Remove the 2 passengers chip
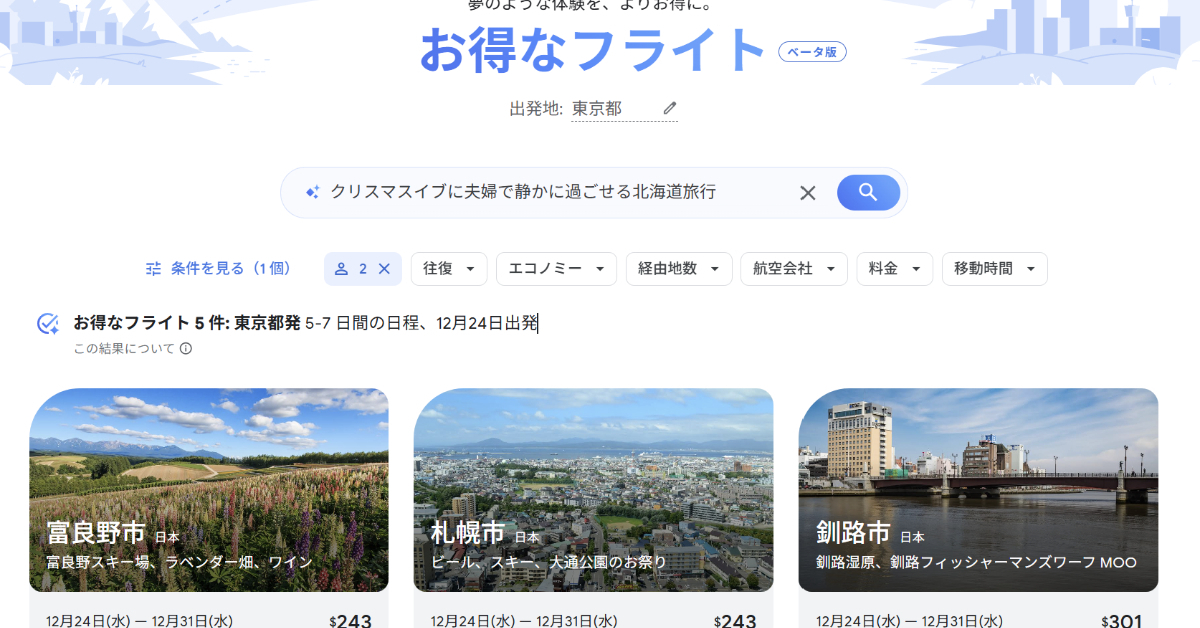Screen dimensions: 1200x628 coord(384,269)
